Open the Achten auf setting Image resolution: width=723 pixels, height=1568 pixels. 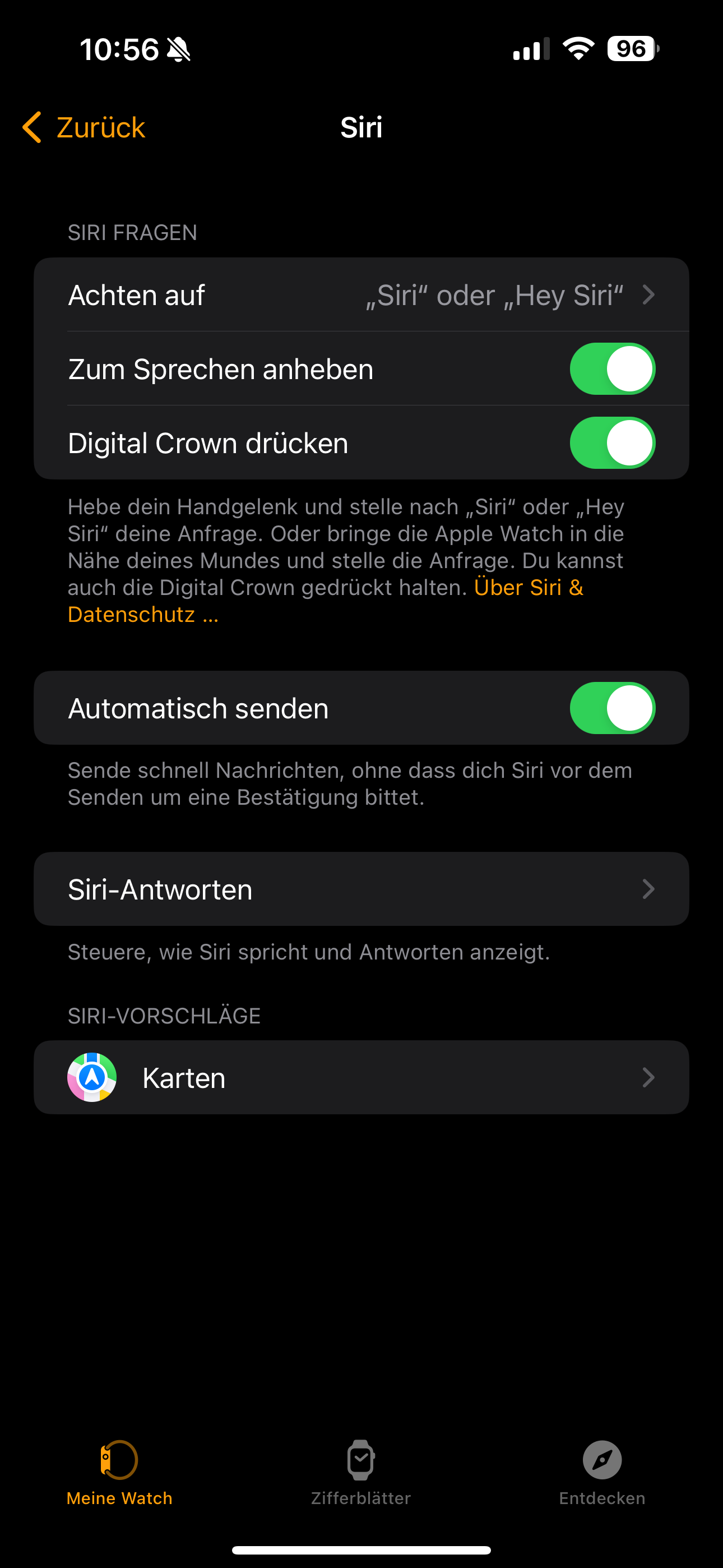tap(361, 295)
